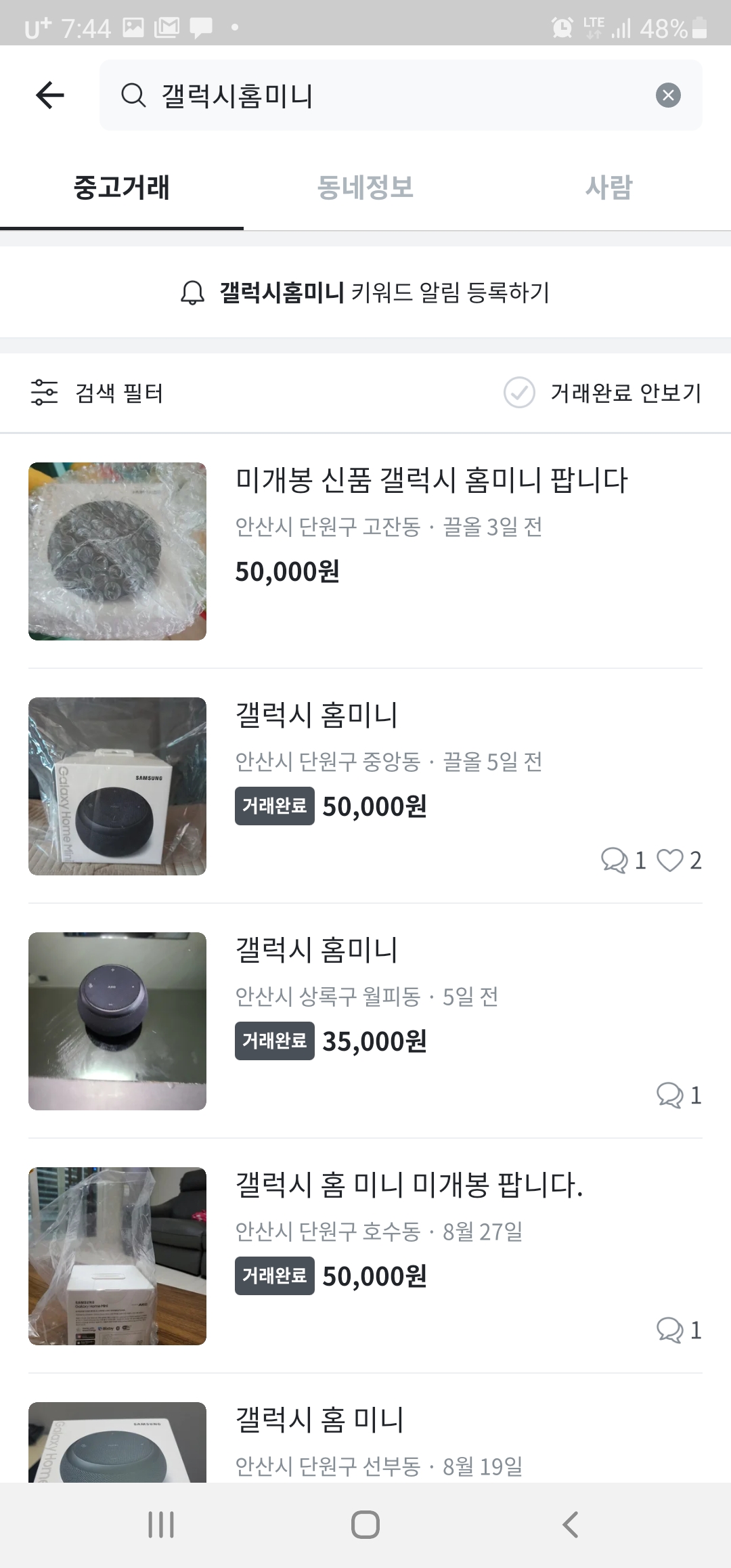This screenshot has height=1568, width=731.
Task: View the 35,000원 갤럭시 홈미니 listing
Action: tap(317, 951)
